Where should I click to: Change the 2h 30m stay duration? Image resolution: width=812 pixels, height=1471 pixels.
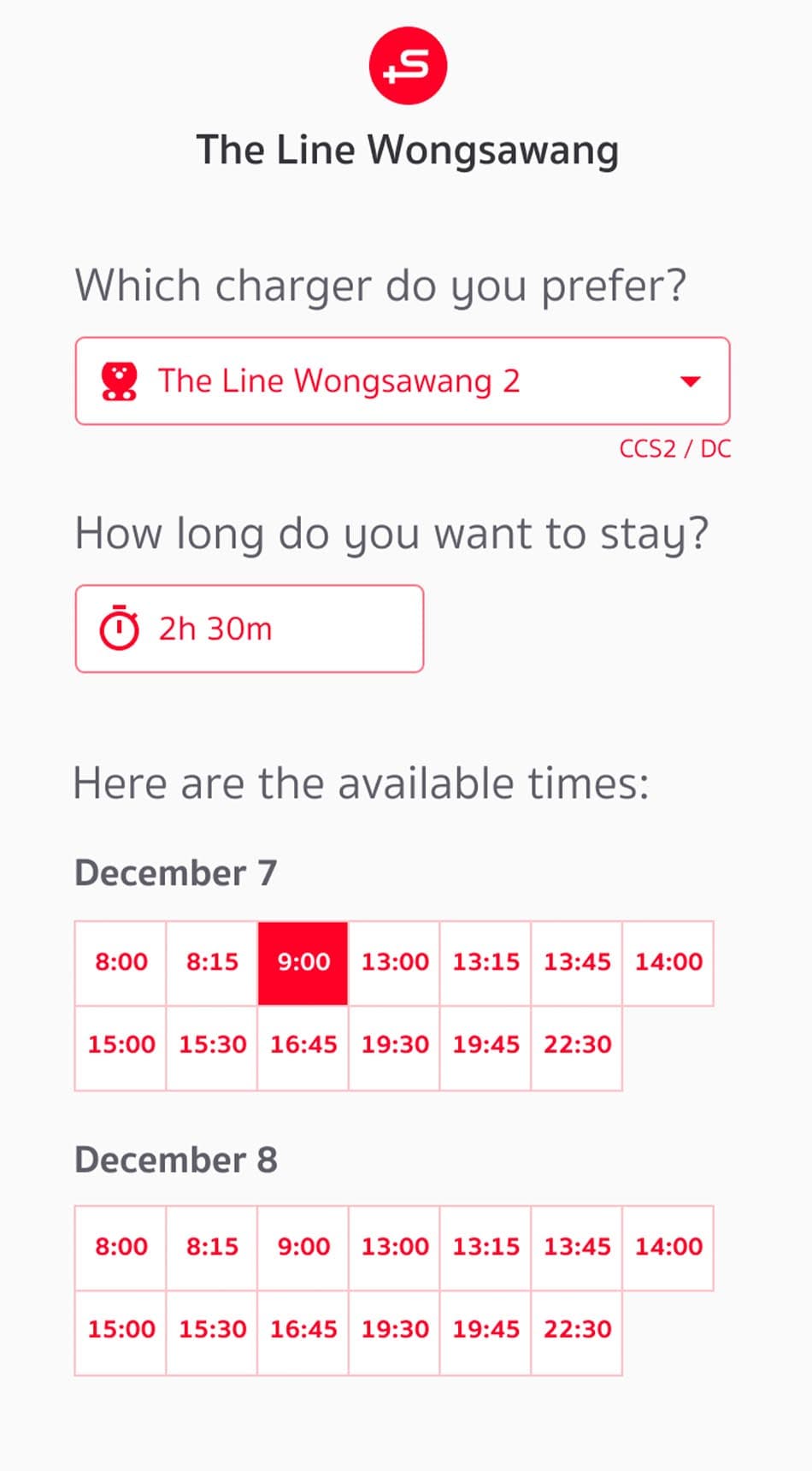click(x=250, y=629)
